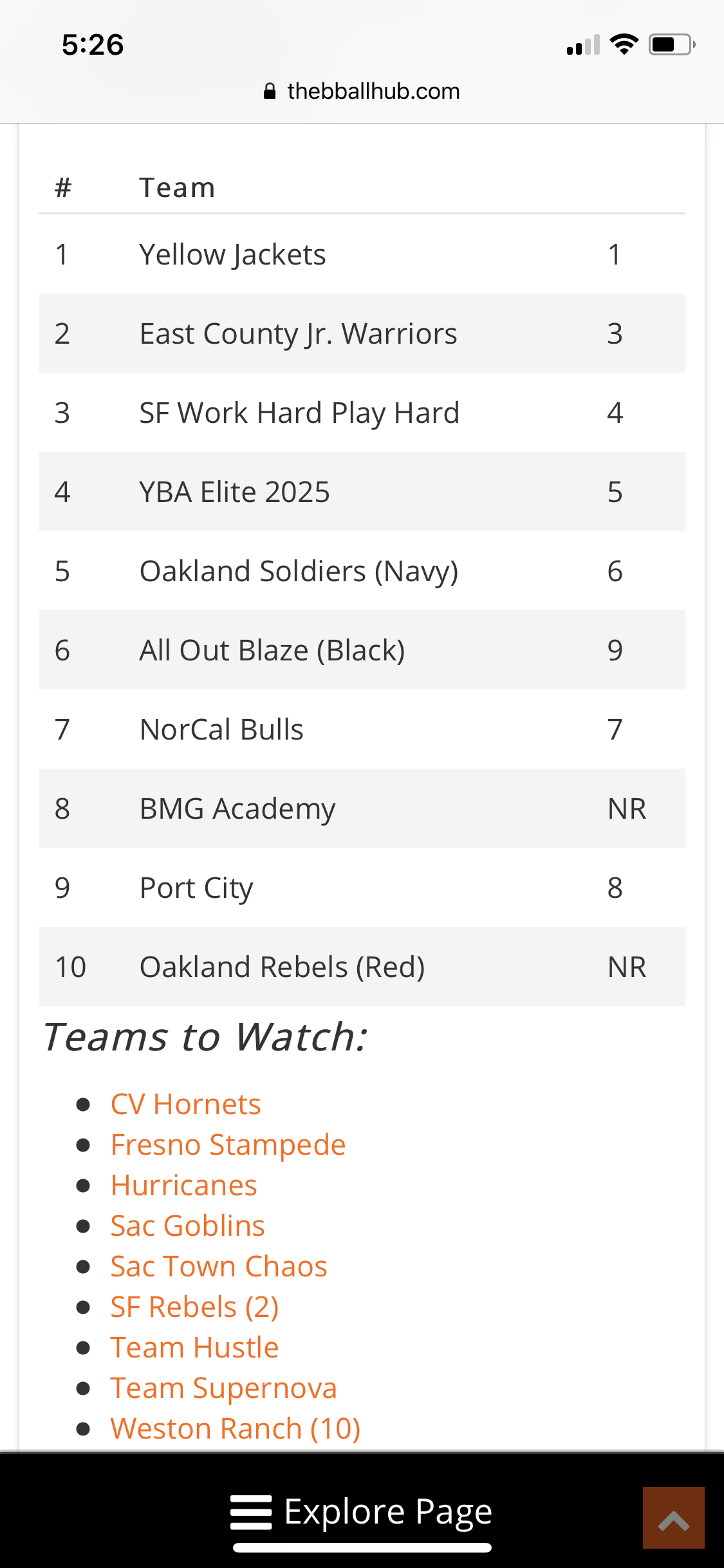The height and width of the screenshot is (1568, 724).
Task: Tap the scroll-to-top arrow button
Action: [x=673, y=1518]
